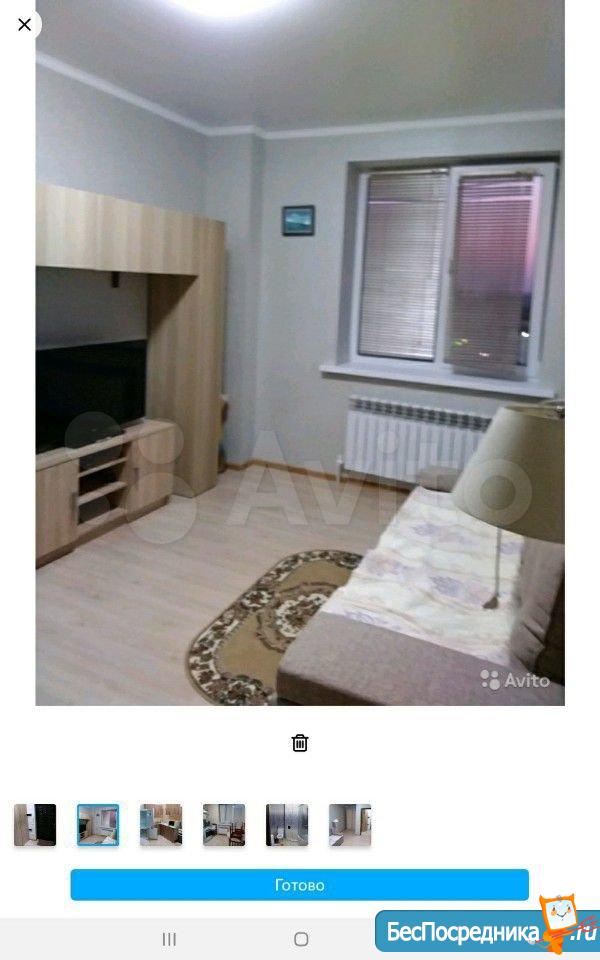Delete the current photo with trash icon
The image size is (600, 960).
[299, 743]
